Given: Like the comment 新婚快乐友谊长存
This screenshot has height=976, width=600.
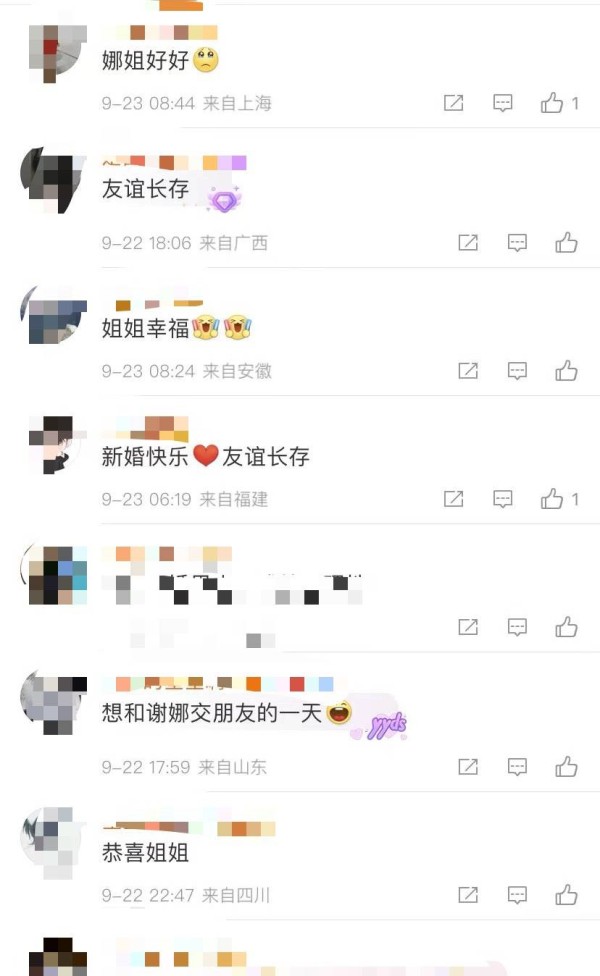Looking at the screenshot, I should (552, 499).
